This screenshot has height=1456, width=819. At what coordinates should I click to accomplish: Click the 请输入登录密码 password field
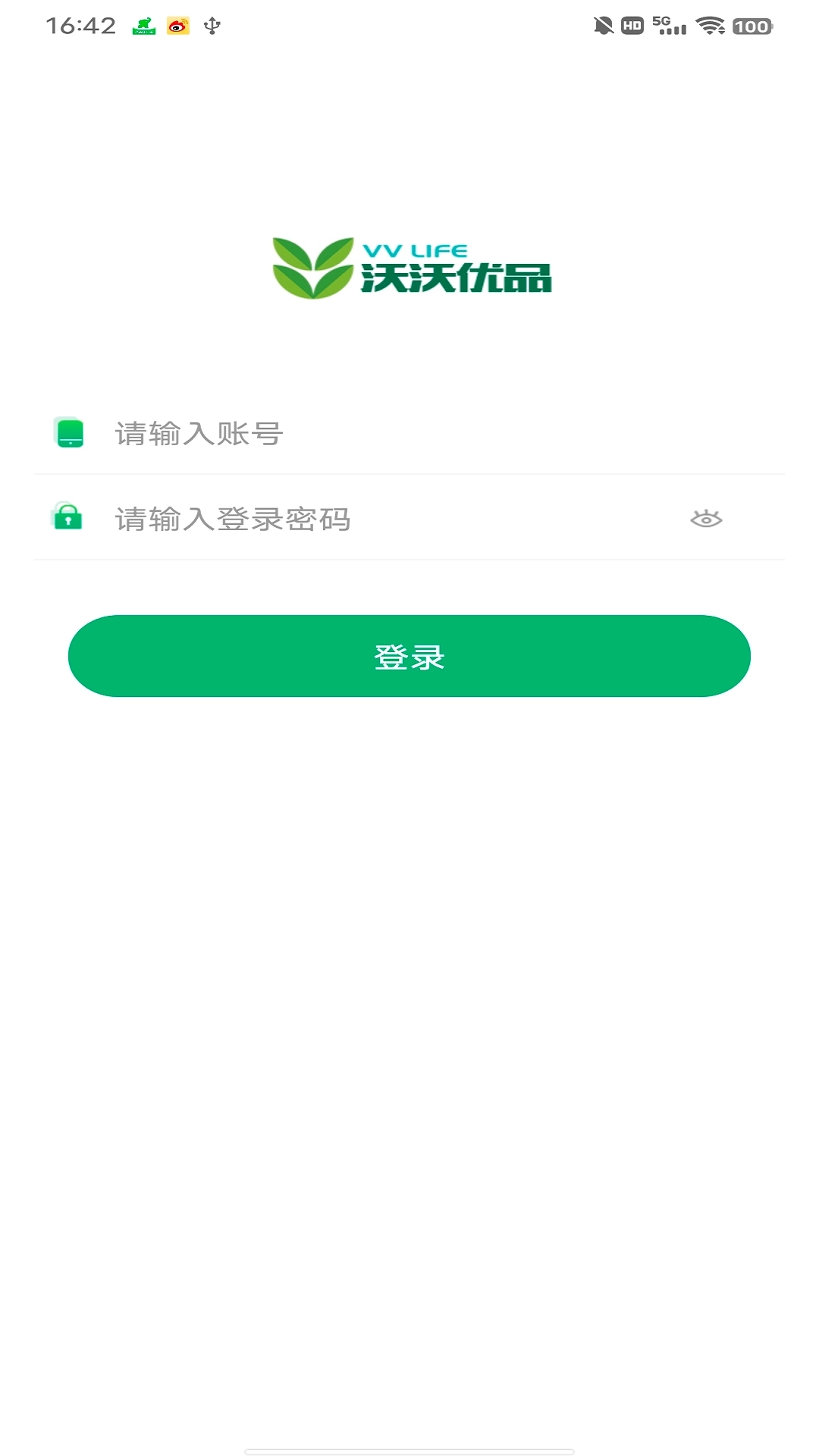(303, 519)
